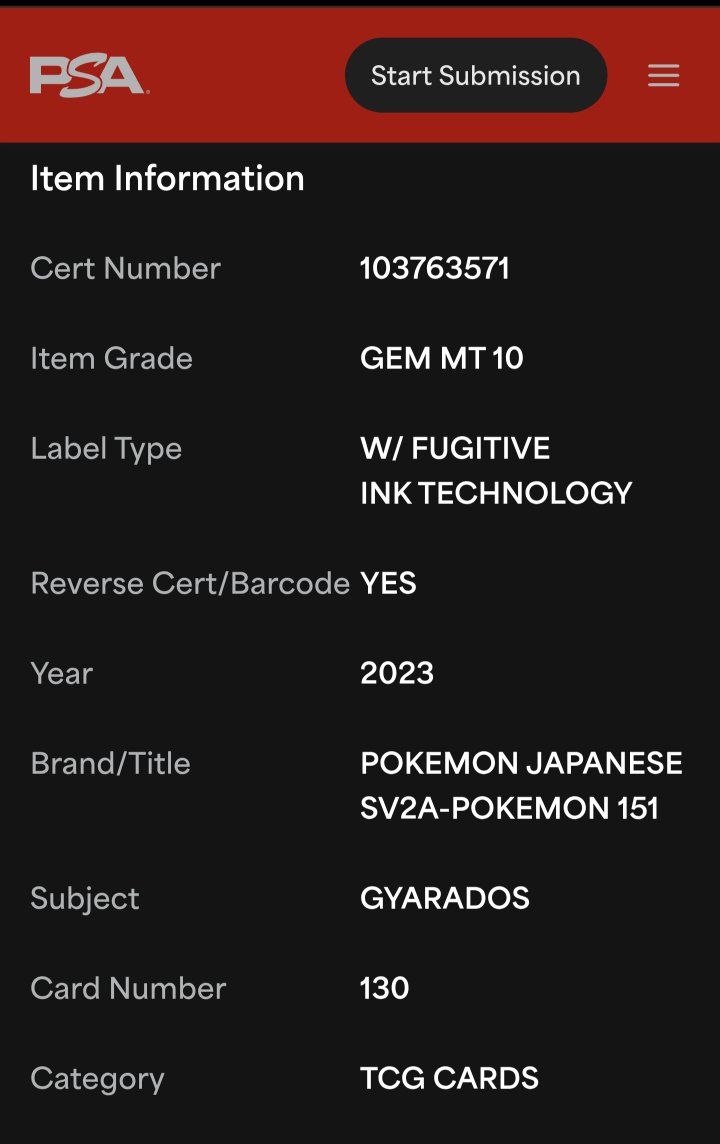720x1144 pixels.
Task: Go to PSA homepage via logo
Action: (x=89, y=76)
